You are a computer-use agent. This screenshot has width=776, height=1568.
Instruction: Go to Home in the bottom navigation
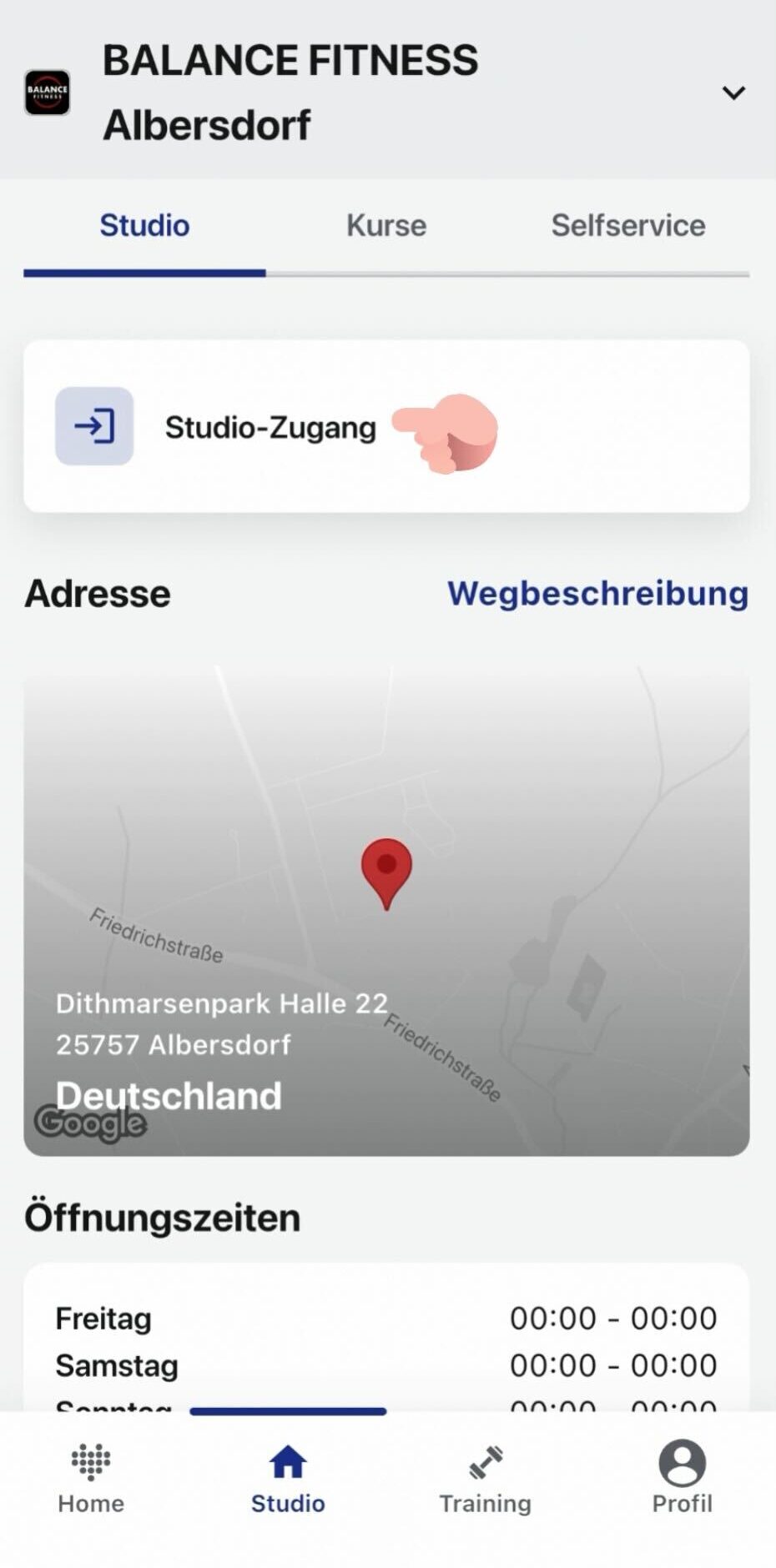click(x=91, y=1479)
